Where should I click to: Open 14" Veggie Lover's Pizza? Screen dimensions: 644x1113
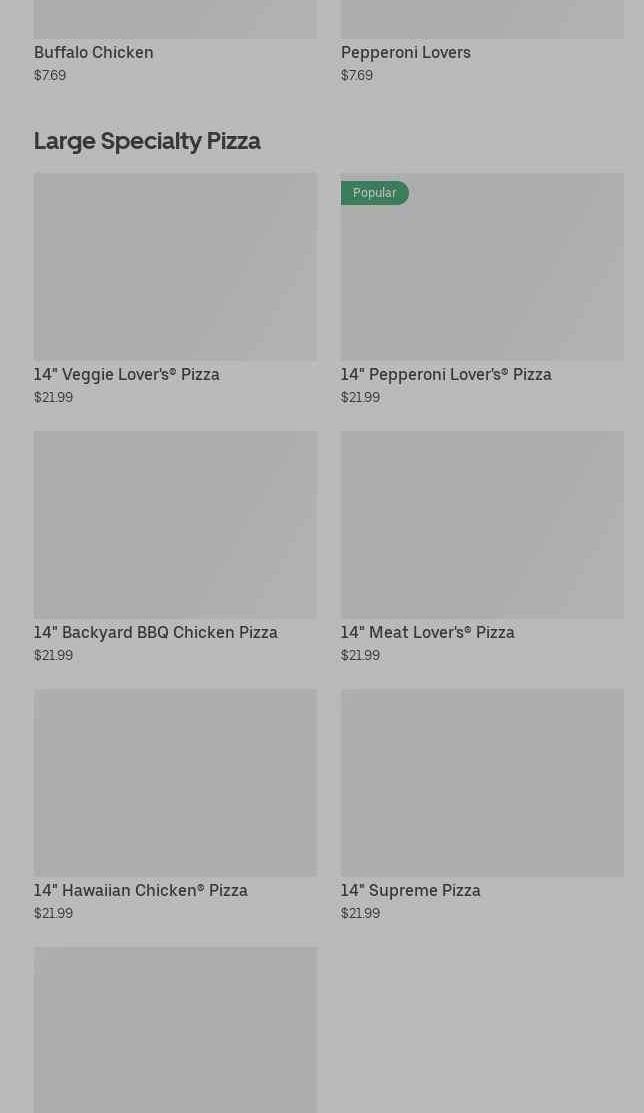[175, 290]
